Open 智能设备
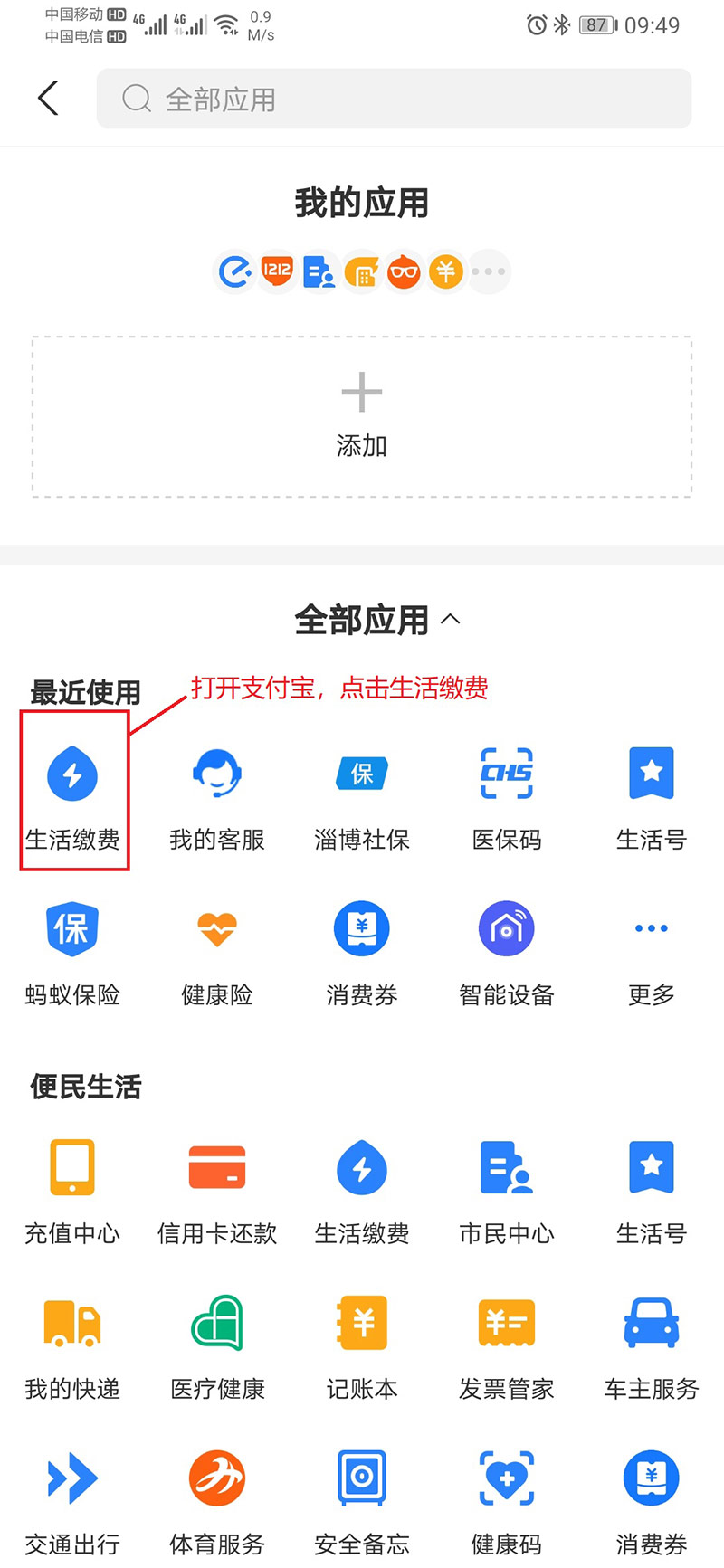Viewport: 724px width, 1568px height. pos(507,952)
